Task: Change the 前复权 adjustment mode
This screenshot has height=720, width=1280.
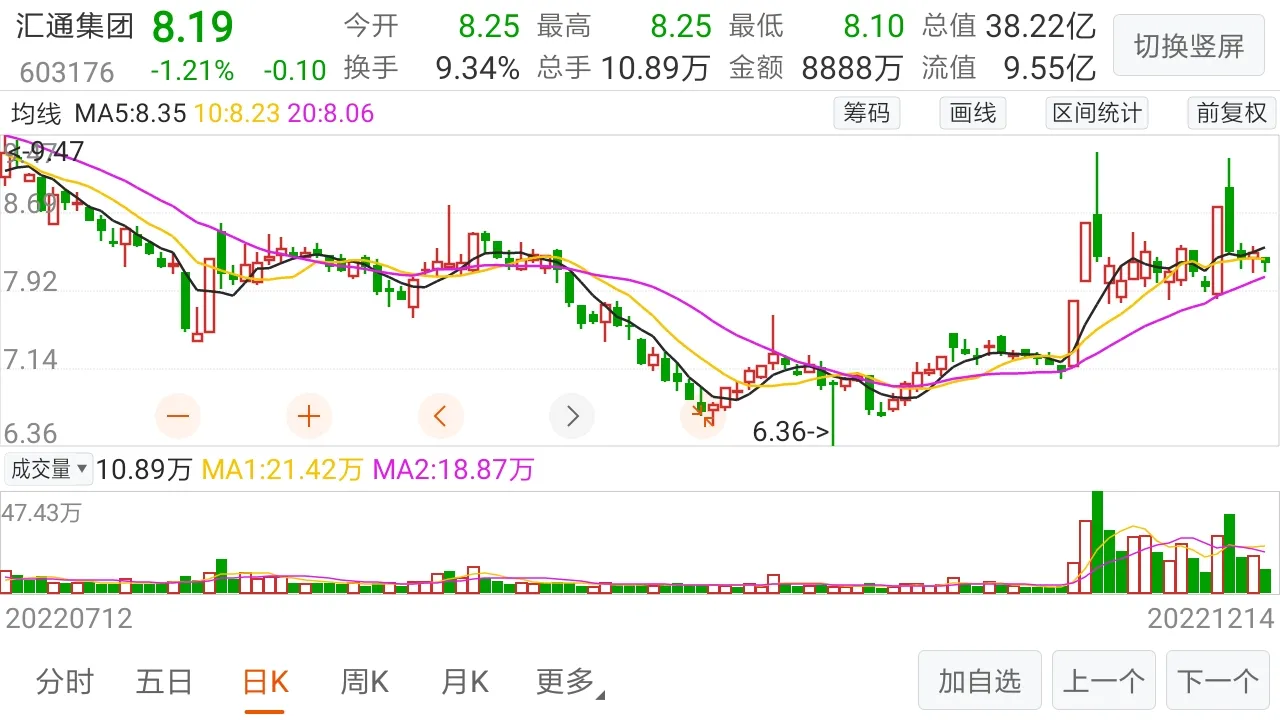Action: coord(1231,113)
